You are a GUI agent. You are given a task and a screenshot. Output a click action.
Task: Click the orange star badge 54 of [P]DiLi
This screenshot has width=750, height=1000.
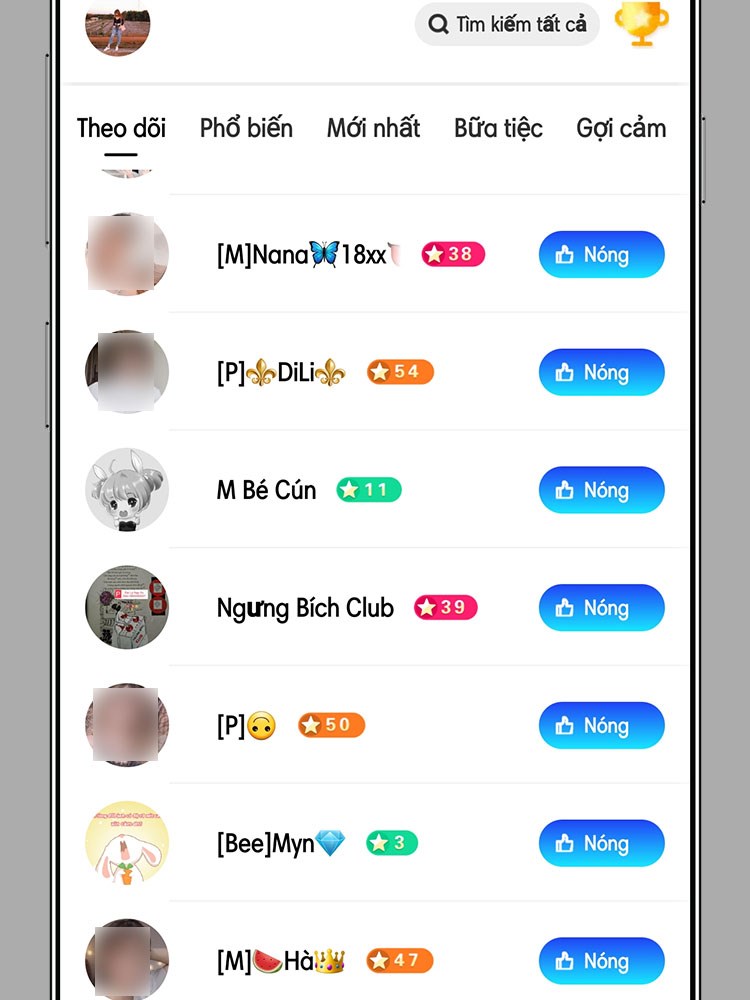point(399,371)
